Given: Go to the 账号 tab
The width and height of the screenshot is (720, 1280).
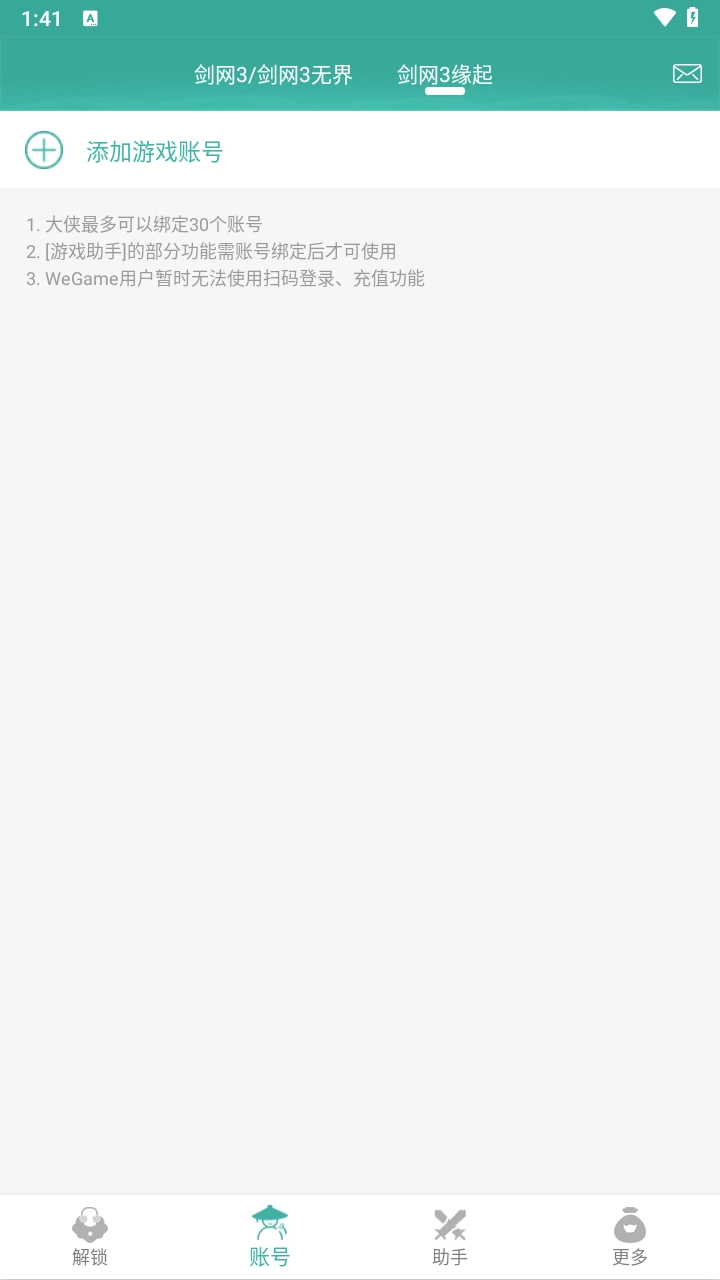Looking at the screenshot, I should point(270,1237).
